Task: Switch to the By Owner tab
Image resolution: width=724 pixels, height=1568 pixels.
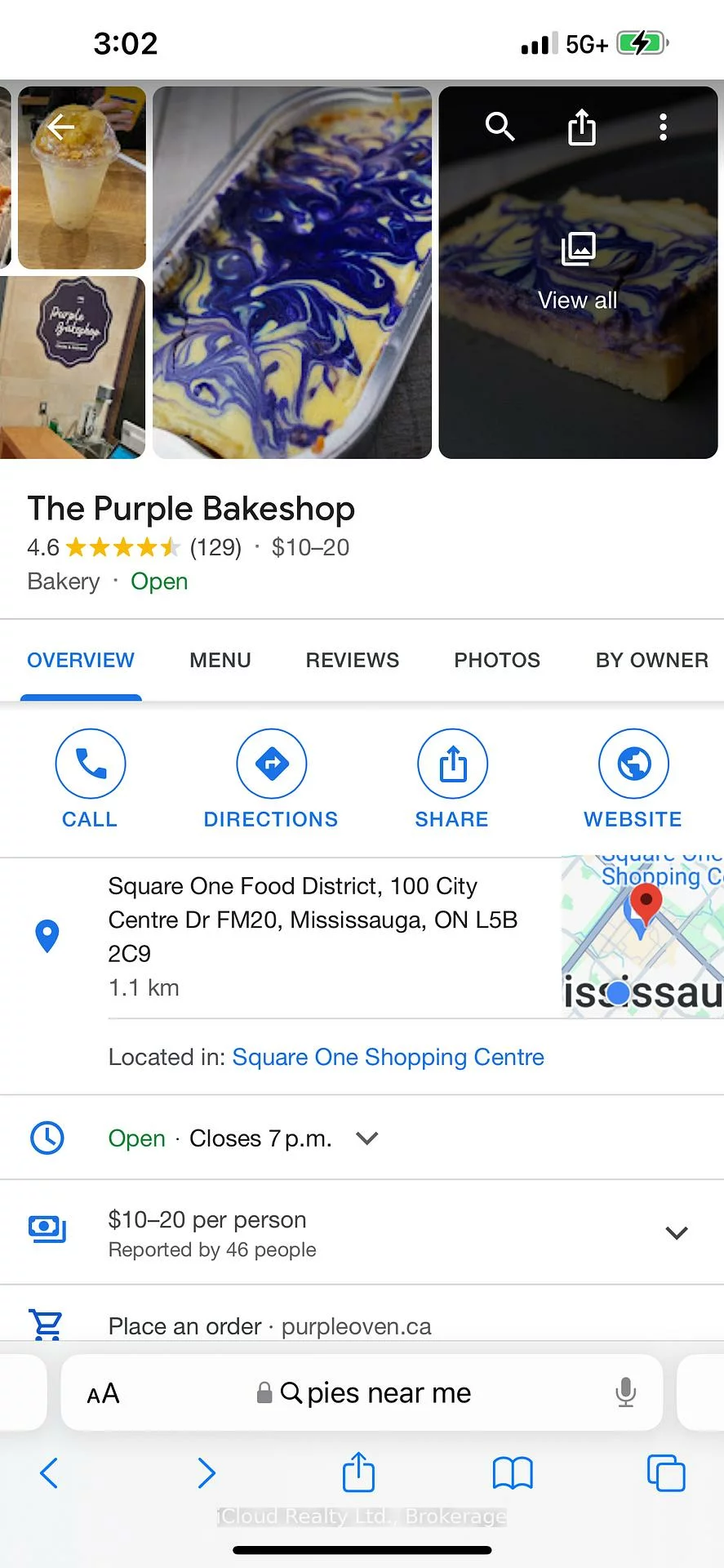Action: (651, 660)
